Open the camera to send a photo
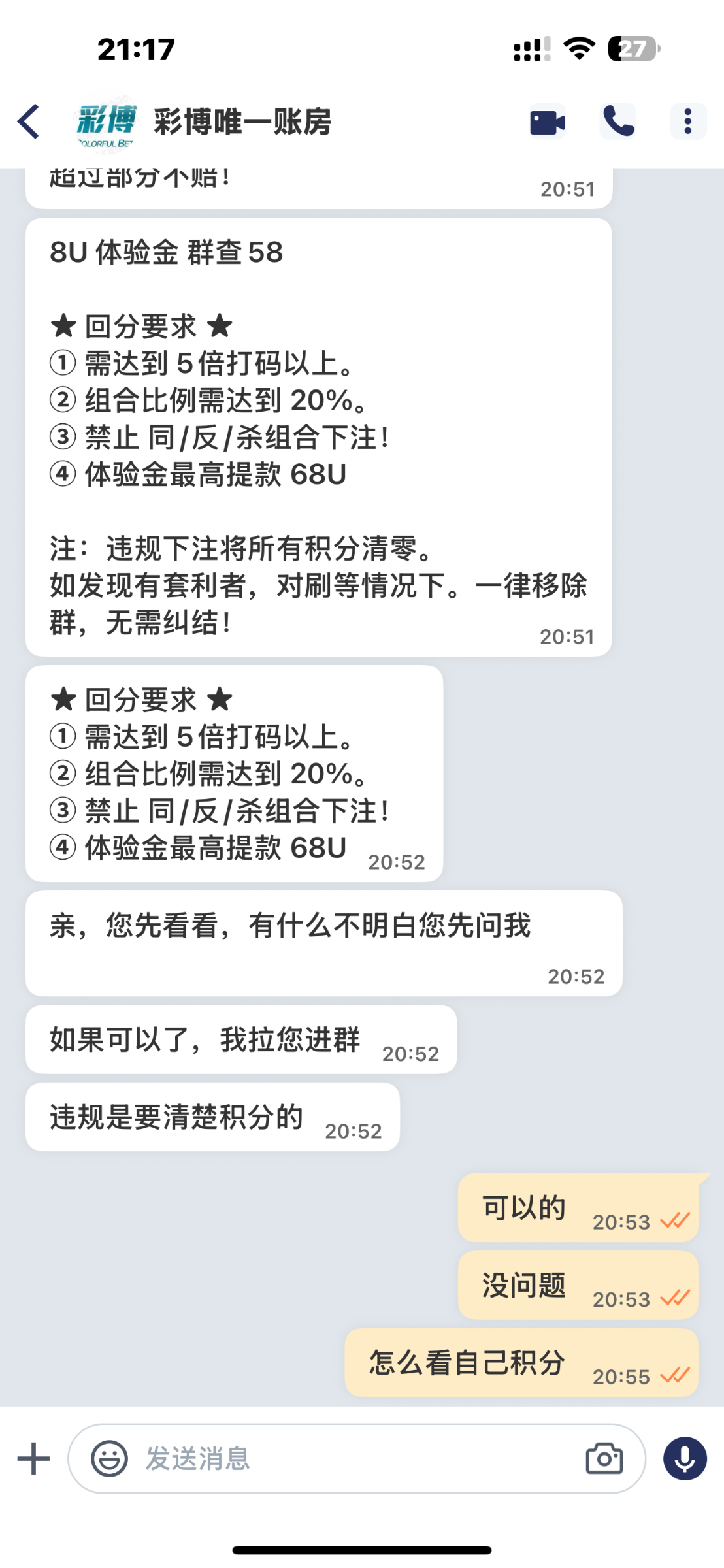Viewport: 724px width, 1568px height. (x=604, y=1458)
